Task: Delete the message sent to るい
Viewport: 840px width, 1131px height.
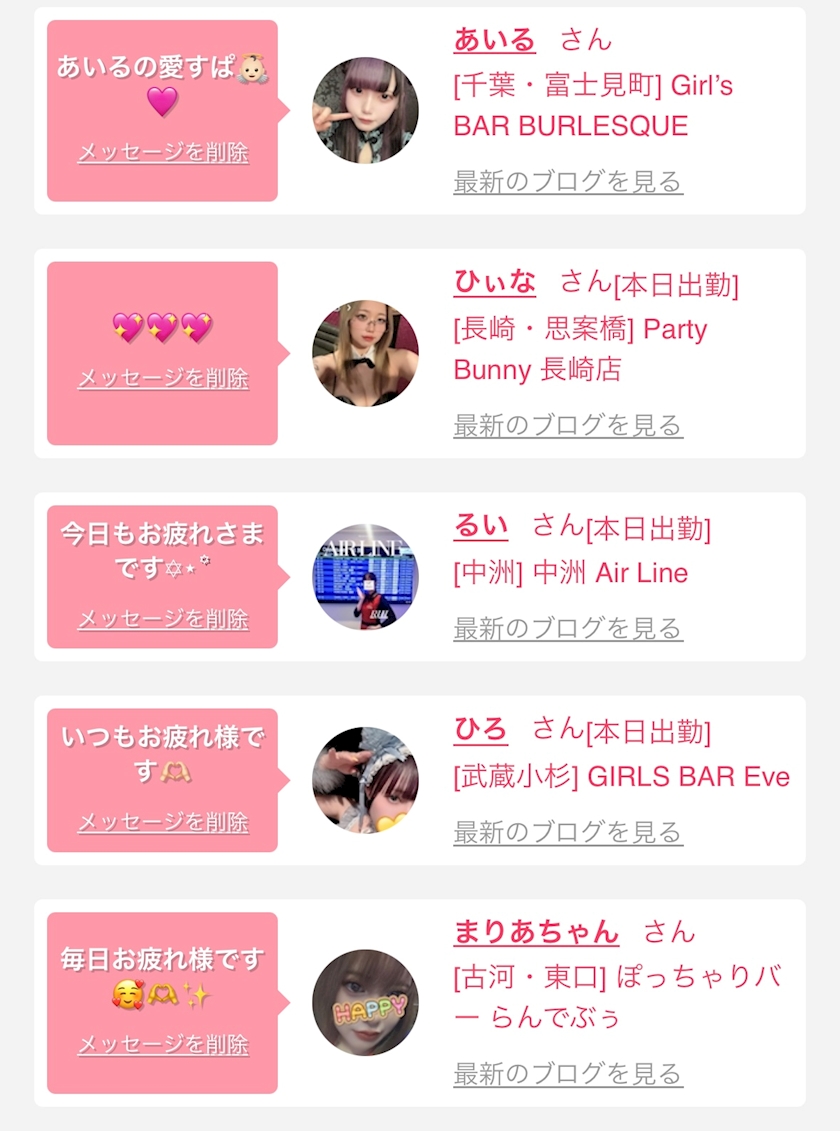Action: 163,619
